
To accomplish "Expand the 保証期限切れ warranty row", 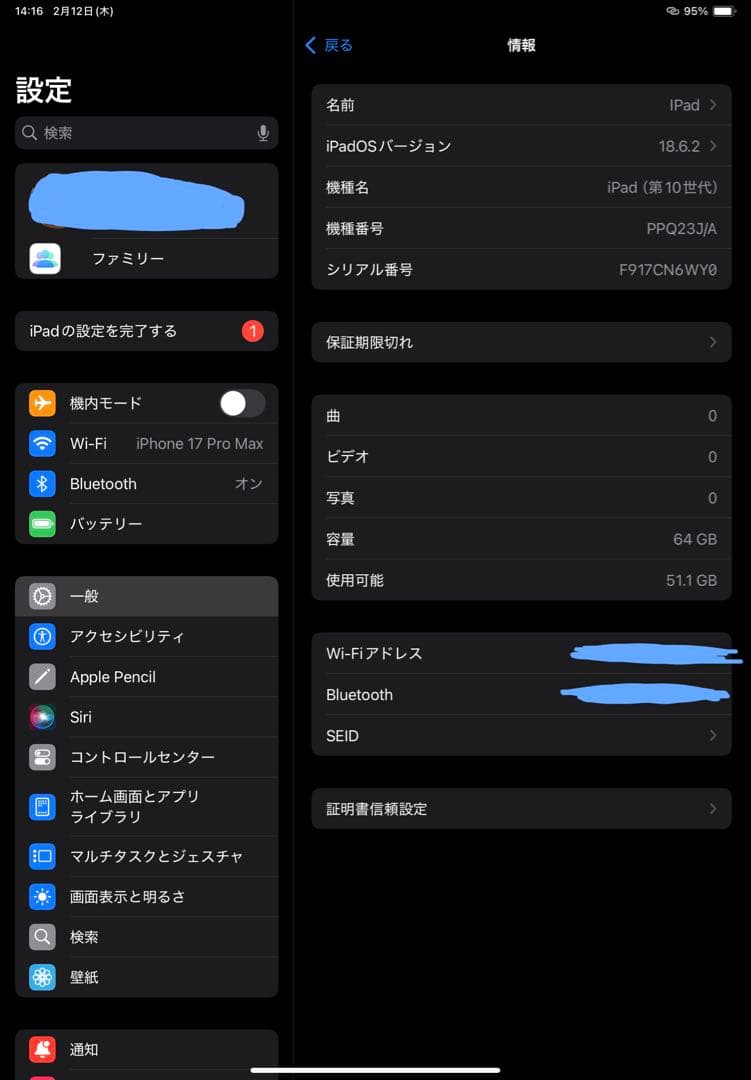I will click(521, 342).
